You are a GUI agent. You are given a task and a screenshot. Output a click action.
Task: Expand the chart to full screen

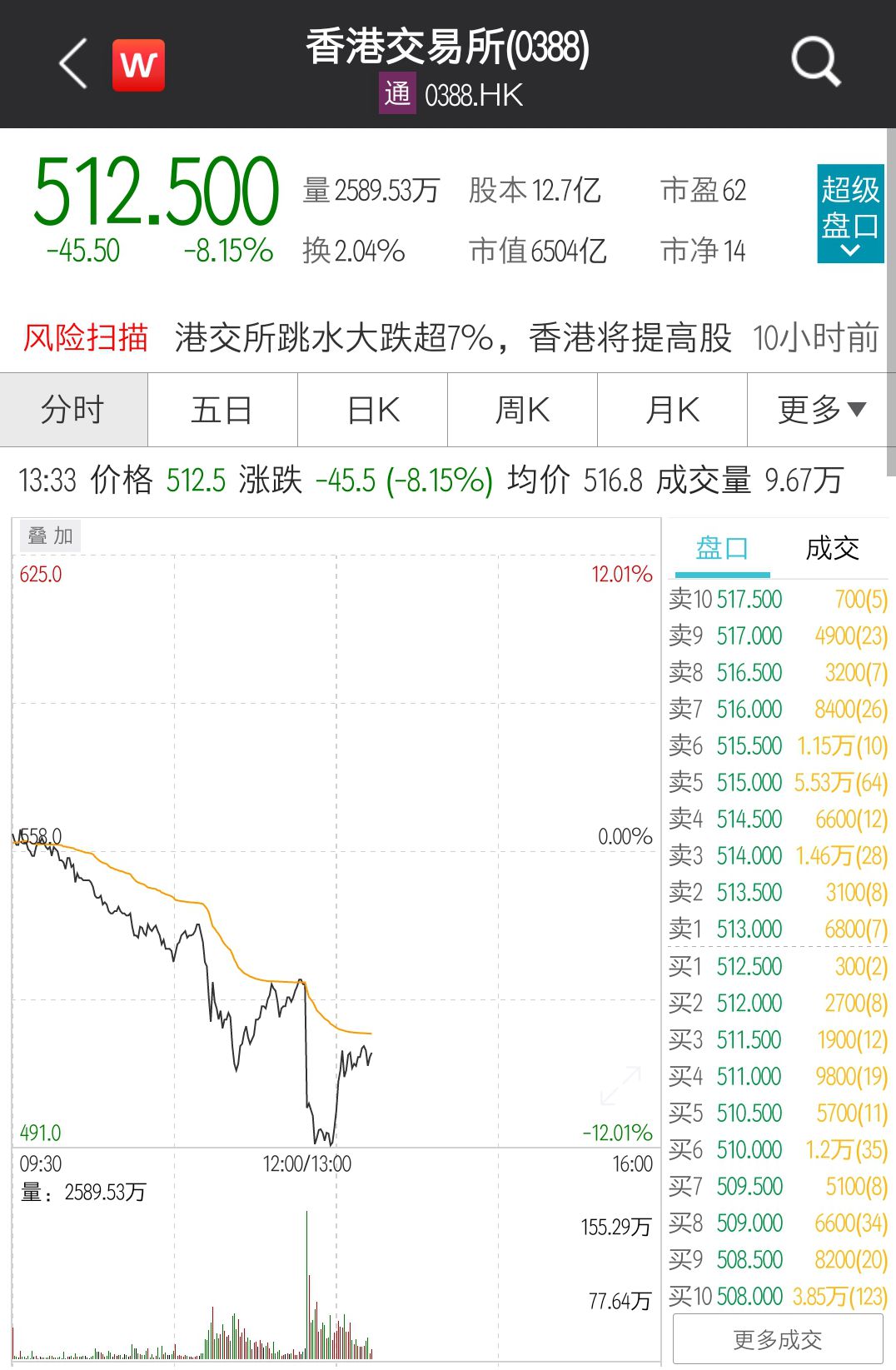[x=620, y=1086]
